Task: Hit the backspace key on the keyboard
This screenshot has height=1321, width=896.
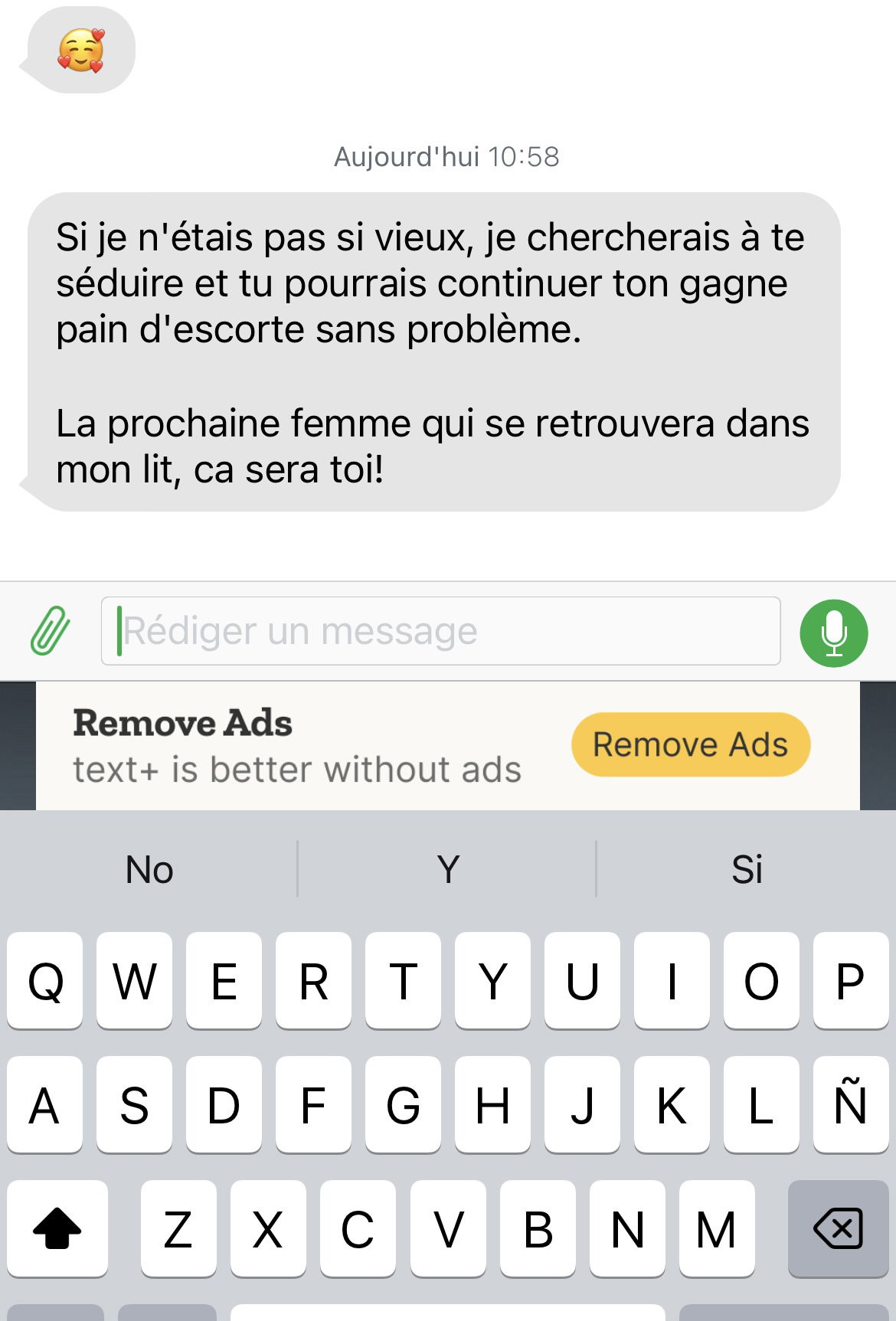Action: (x=838, y=1228)
